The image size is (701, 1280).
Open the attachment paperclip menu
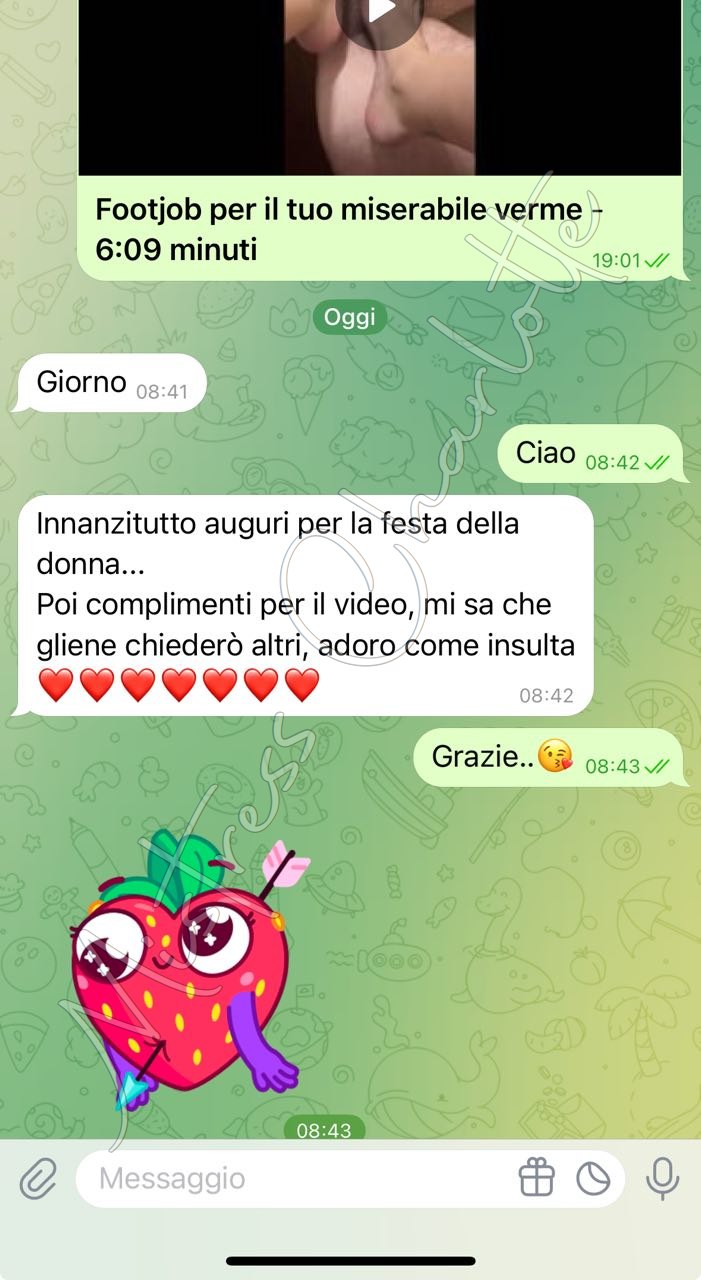coord(38,1179)
